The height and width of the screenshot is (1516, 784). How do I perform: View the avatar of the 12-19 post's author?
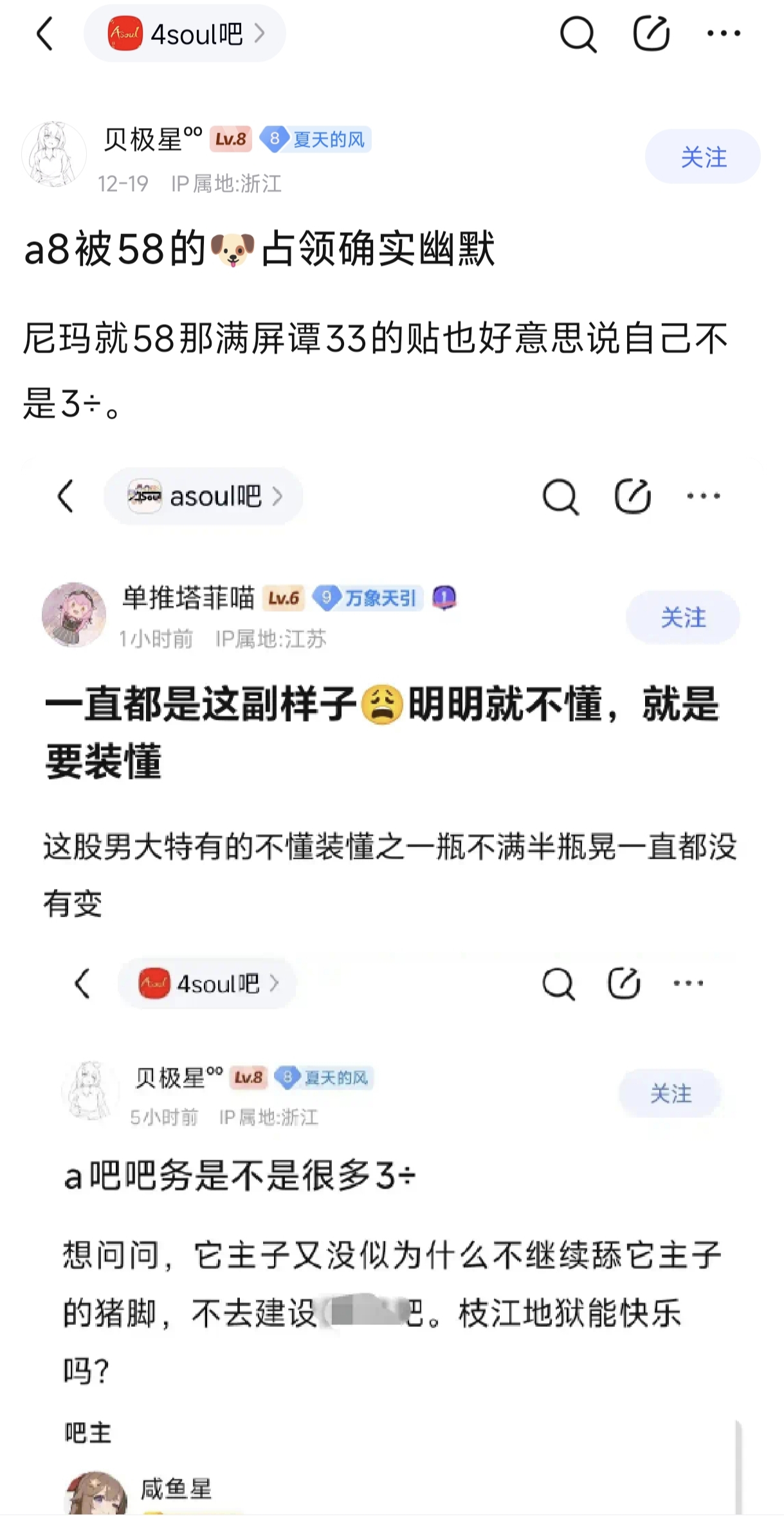[54, 155]
